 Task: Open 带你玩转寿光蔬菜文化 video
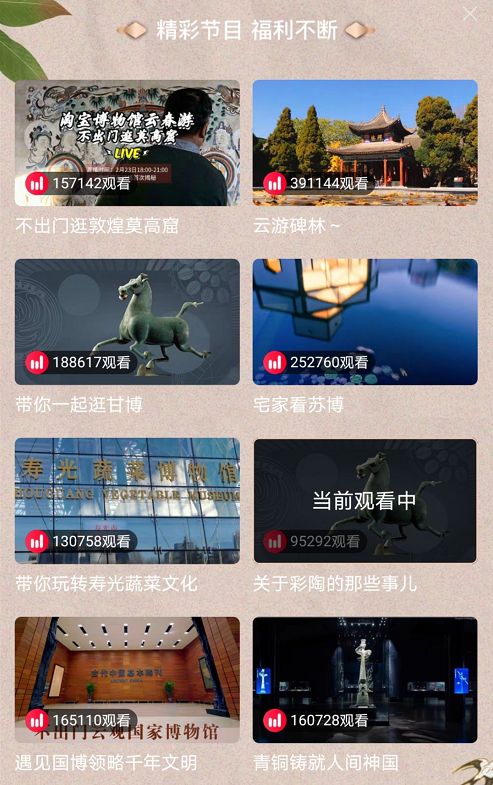pos(127,501)
